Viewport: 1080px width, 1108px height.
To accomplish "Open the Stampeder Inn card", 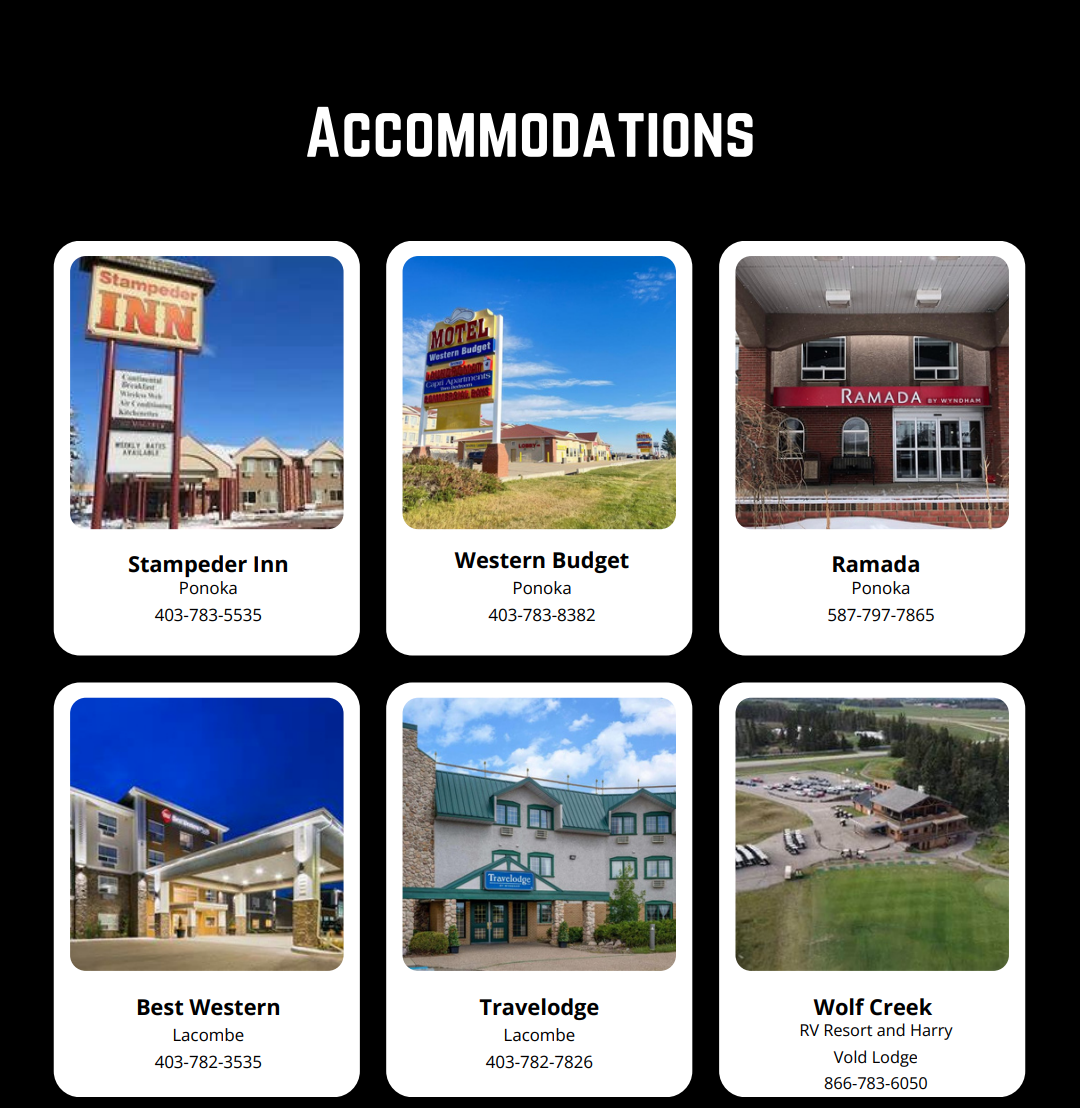I will (207, 448).
